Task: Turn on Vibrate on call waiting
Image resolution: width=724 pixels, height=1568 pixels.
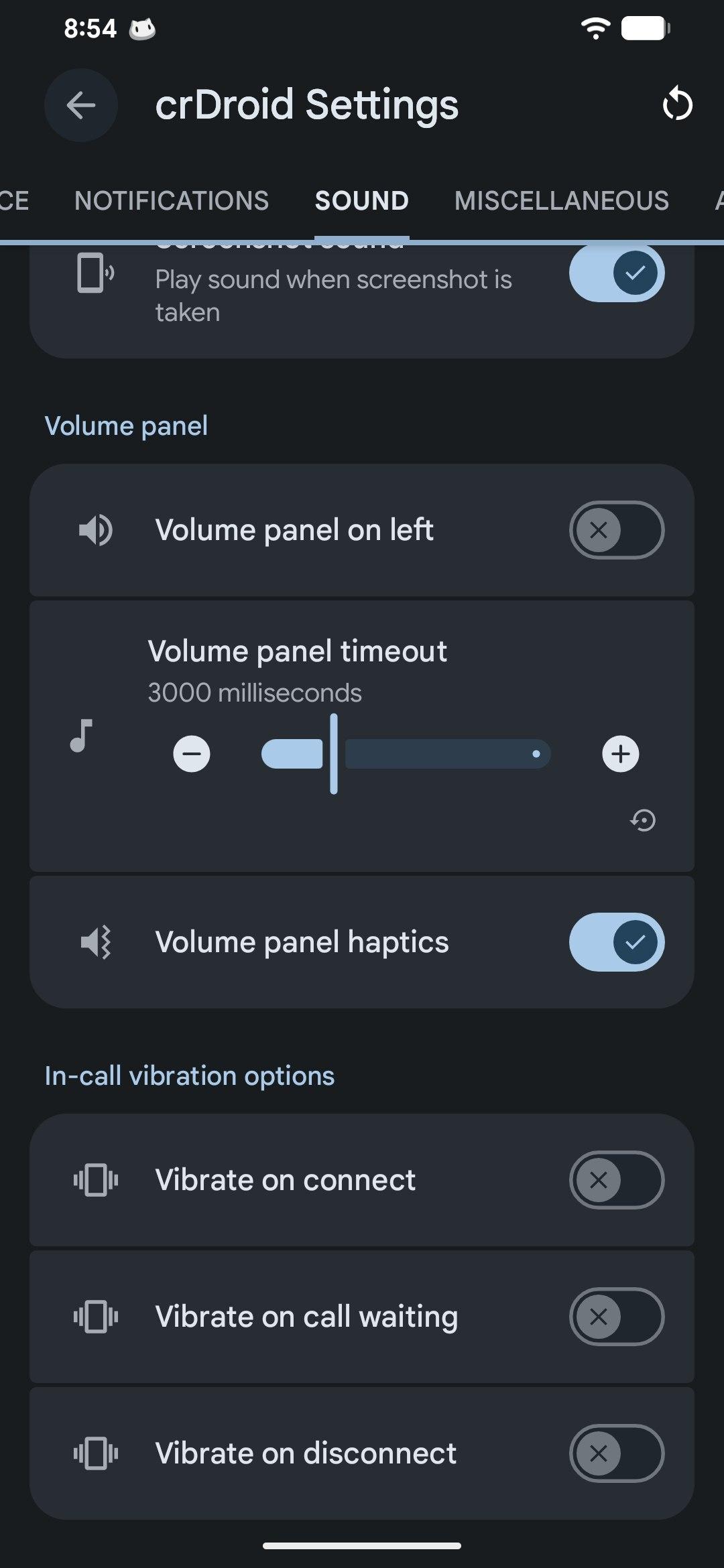Action: 617,1317
